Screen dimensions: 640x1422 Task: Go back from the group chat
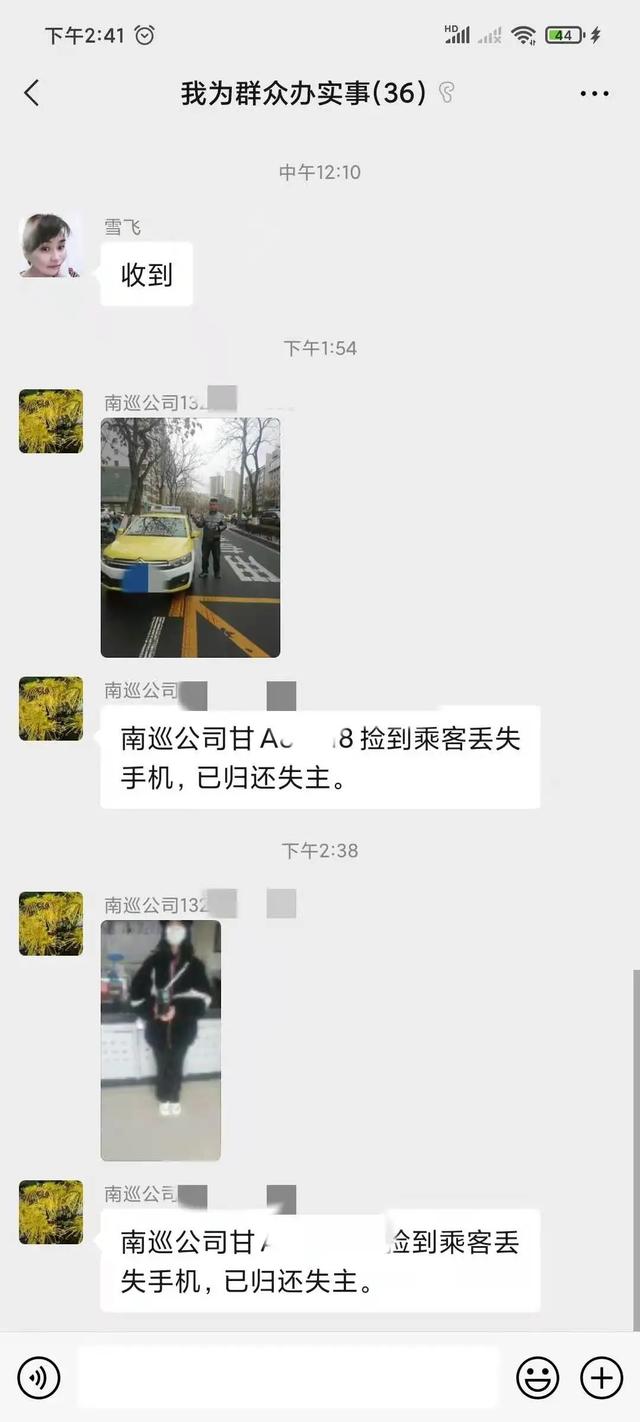pos(32,93)
